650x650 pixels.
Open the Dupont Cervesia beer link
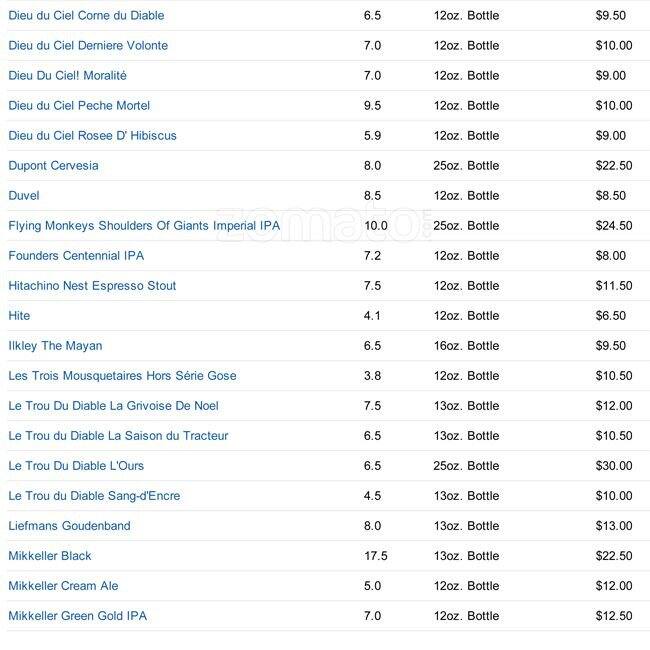[53, 166]
